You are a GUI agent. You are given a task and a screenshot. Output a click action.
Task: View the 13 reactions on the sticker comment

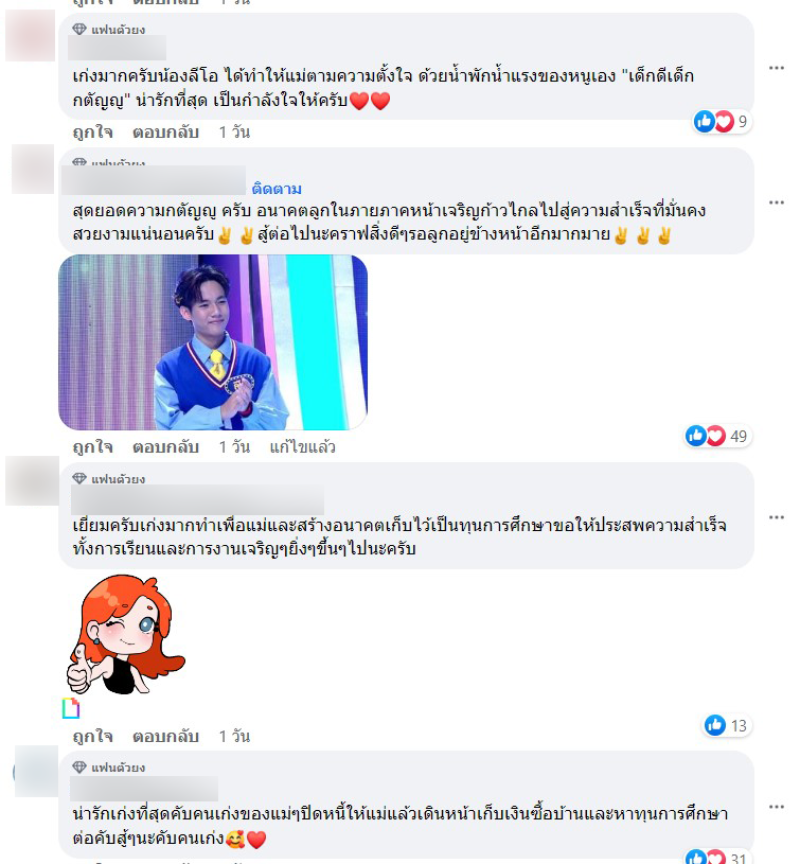[x=726, y=725]
